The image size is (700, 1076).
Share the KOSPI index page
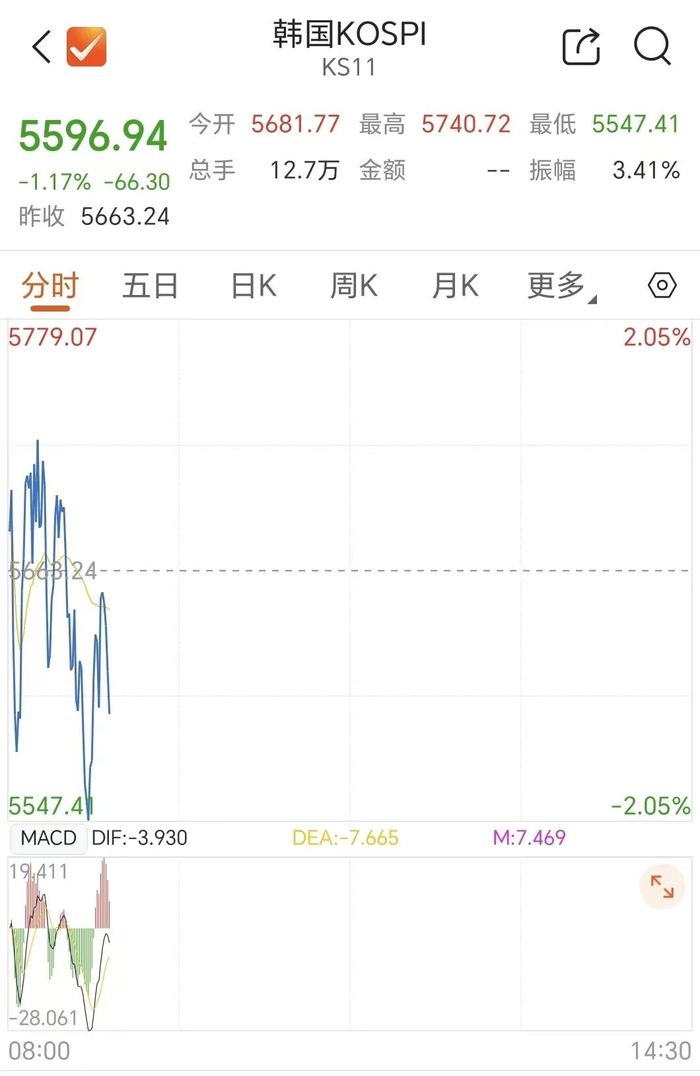581,47
